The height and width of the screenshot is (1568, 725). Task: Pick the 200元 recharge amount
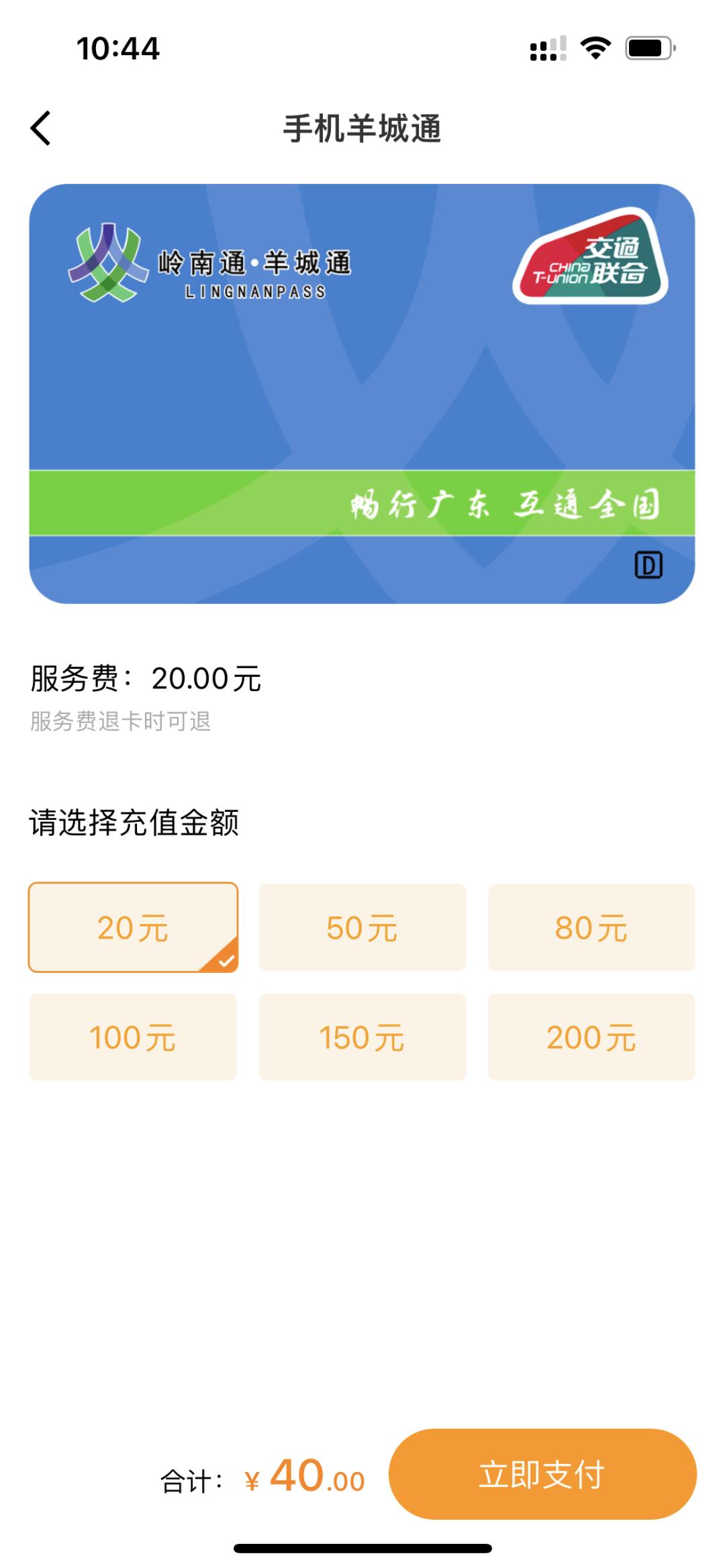click(x=591, y=1037)
